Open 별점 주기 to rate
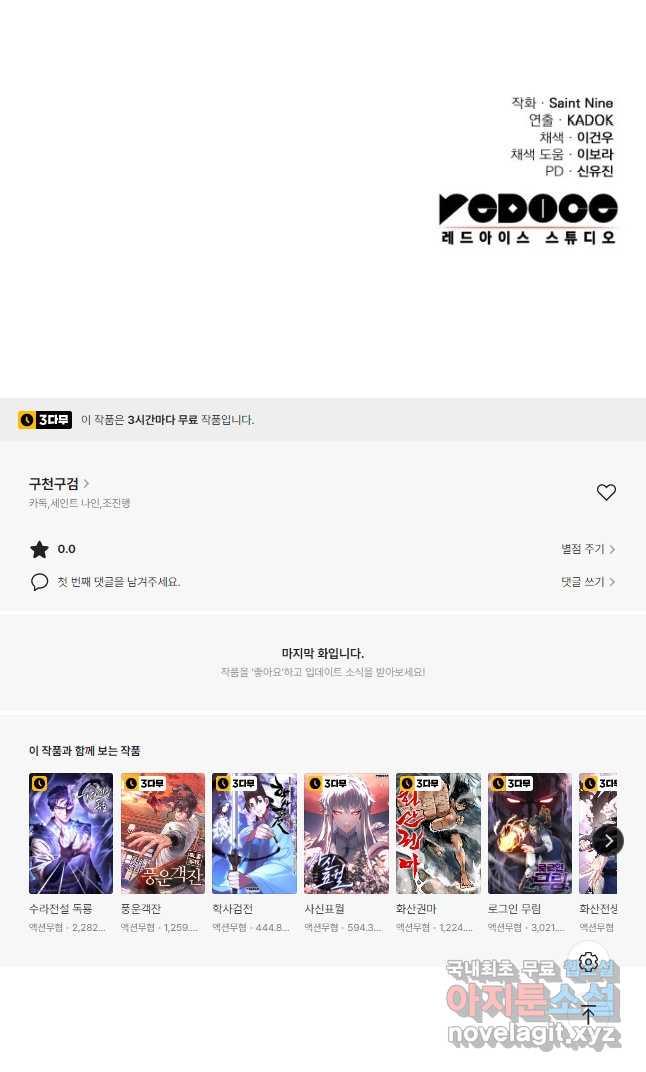This screenshot has width=646, height=1072. coord(588,549)
